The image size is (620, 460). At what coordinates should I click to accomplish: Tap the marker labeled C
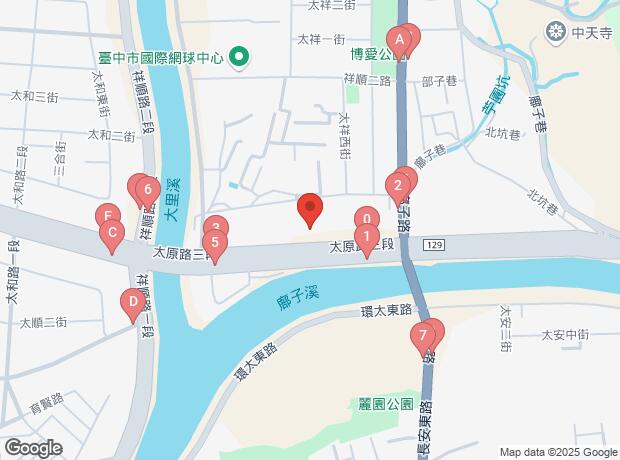tap(112, 234)
